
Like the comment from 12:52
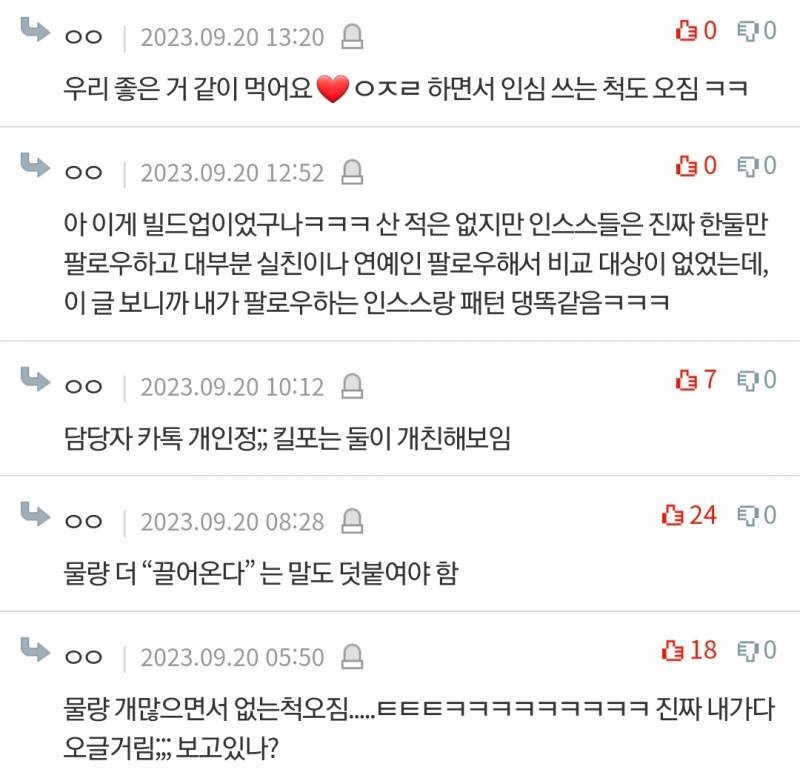point(686,165)
